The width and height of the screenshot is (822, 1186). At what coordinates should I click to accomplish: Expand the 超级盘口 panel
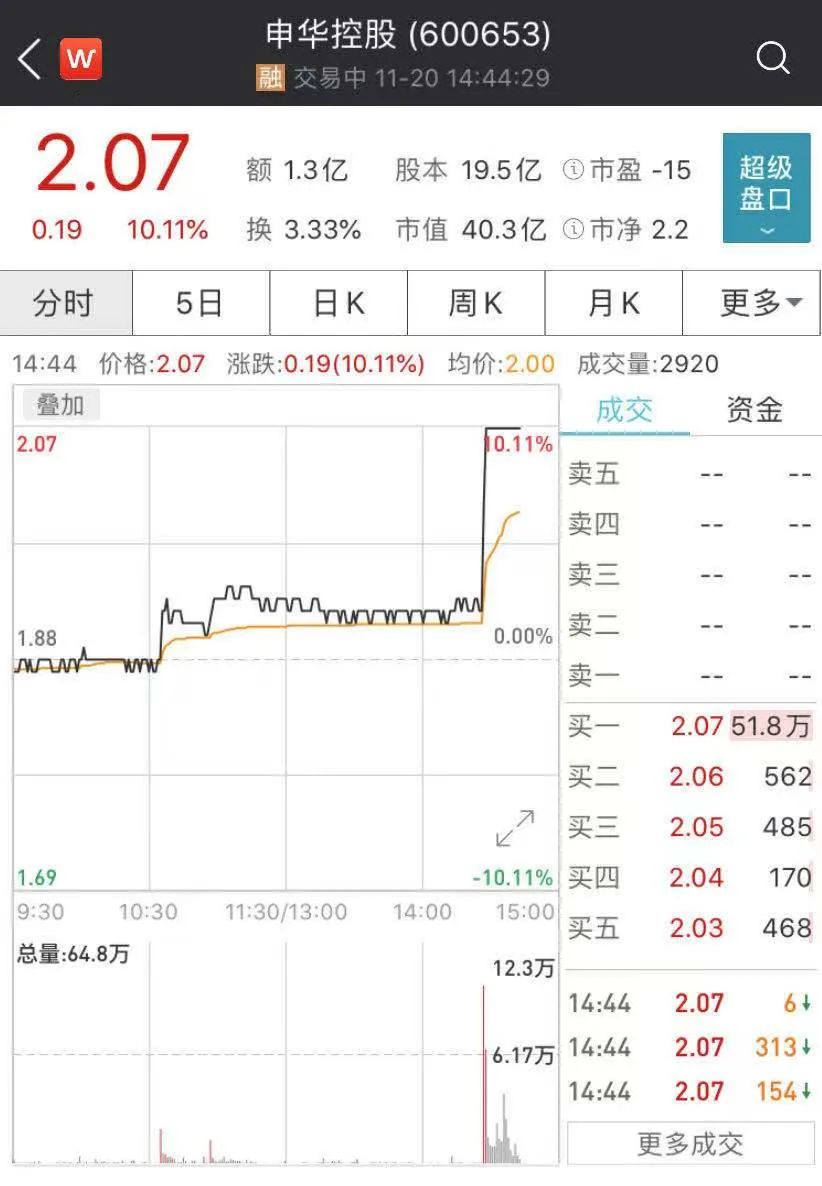(x=766, y=188)
